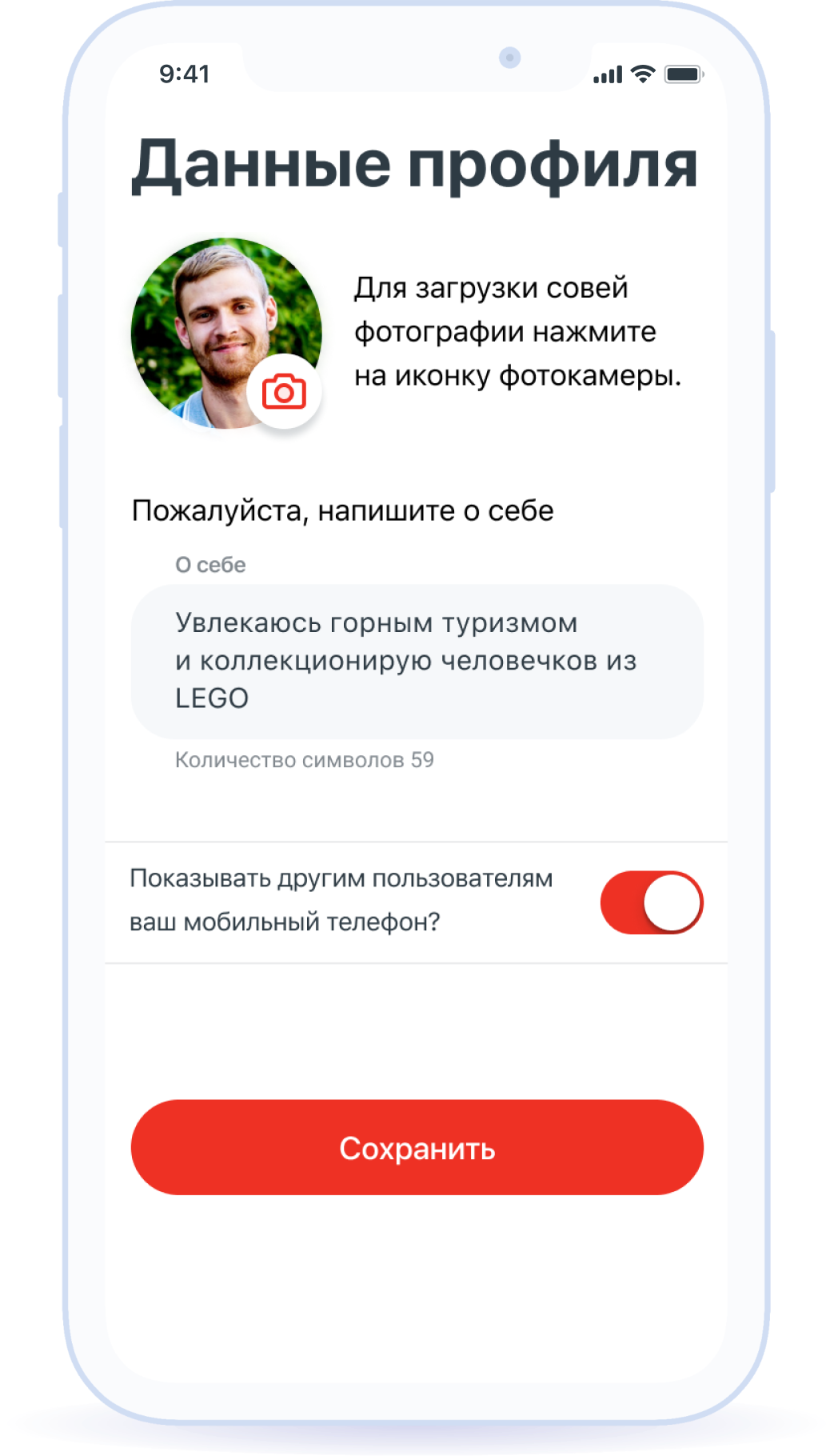The image size is (834, 1456).
Task: Tap the "Сохранить" button
Action: click(417, 1147)
